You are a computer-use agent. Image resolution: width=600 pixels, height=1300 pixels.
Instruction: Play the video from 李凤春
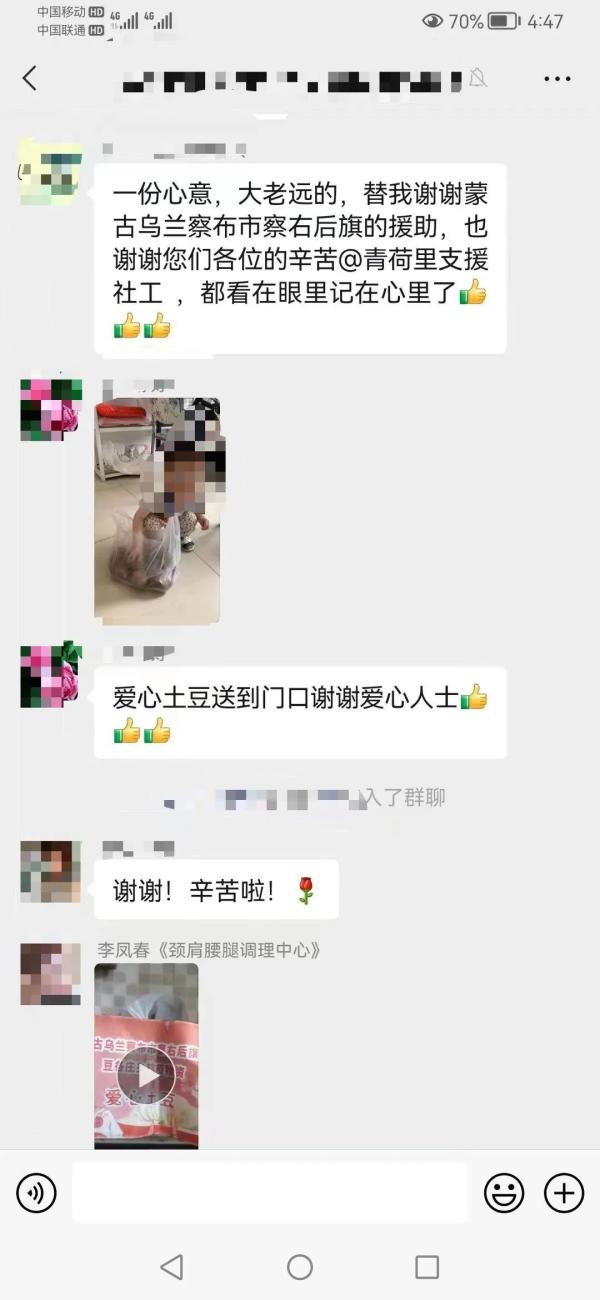(146, 1074)
